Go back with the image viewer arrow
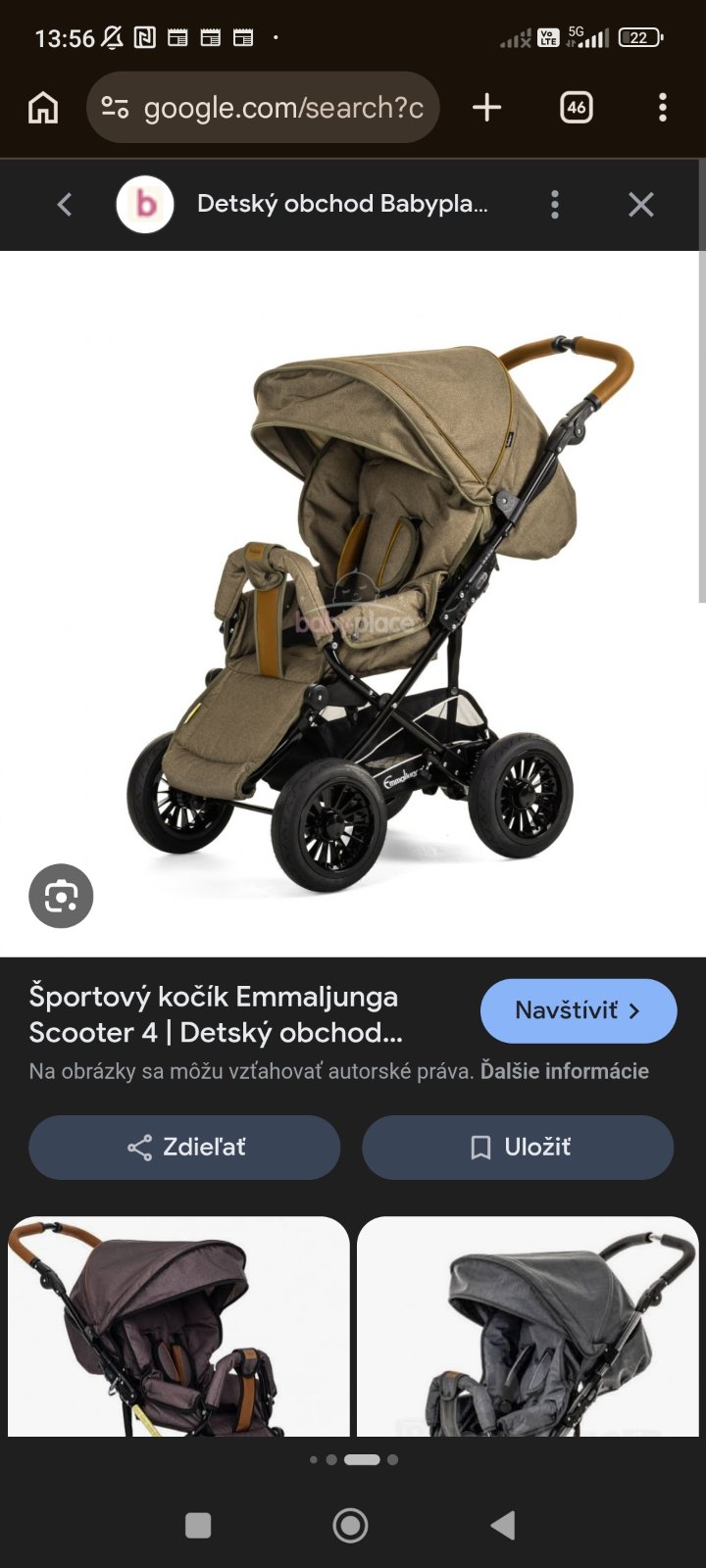The image size is (706, 1568). click(x=65, y=205)
